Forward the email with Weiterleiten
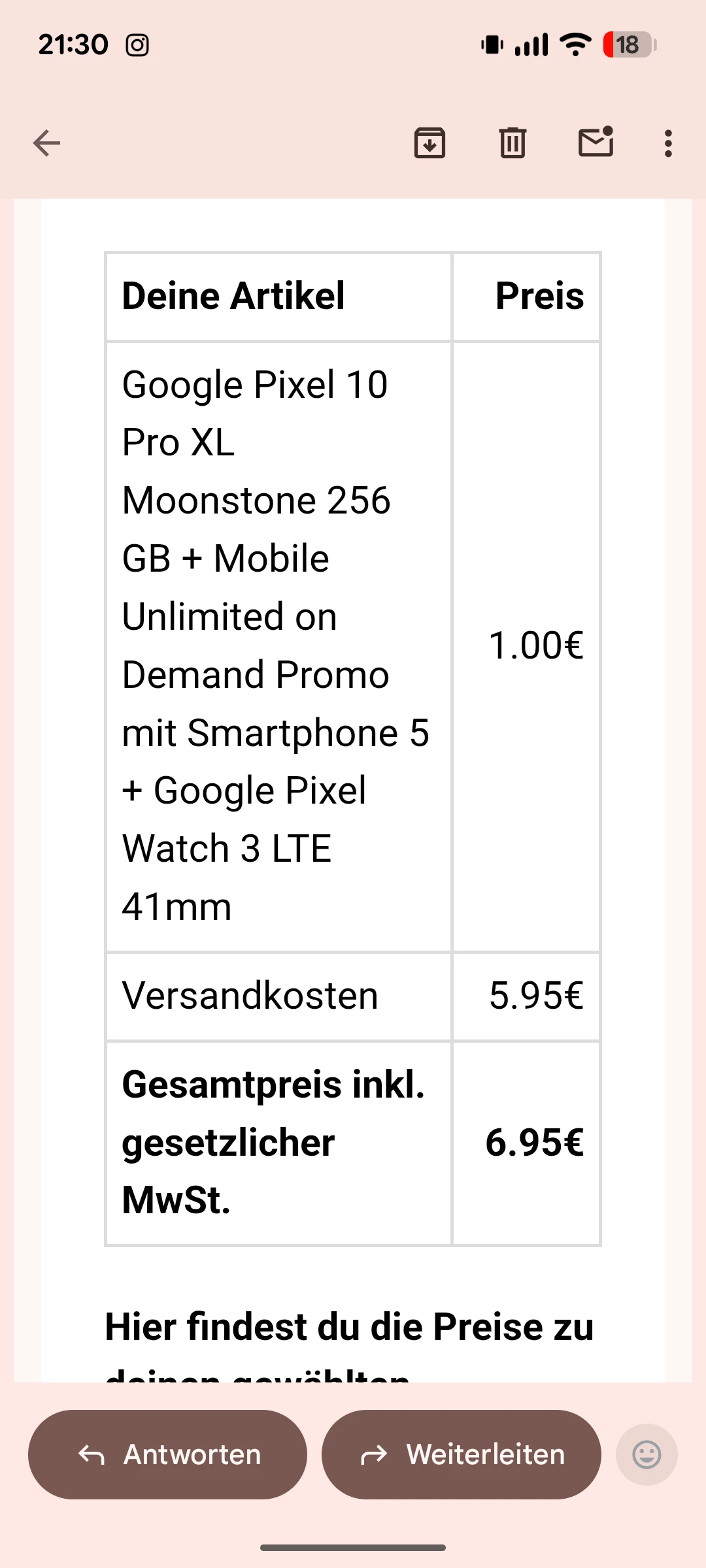Viewport: 706px width, 1568px height. pyautogui.click(x=461, y=1454)
